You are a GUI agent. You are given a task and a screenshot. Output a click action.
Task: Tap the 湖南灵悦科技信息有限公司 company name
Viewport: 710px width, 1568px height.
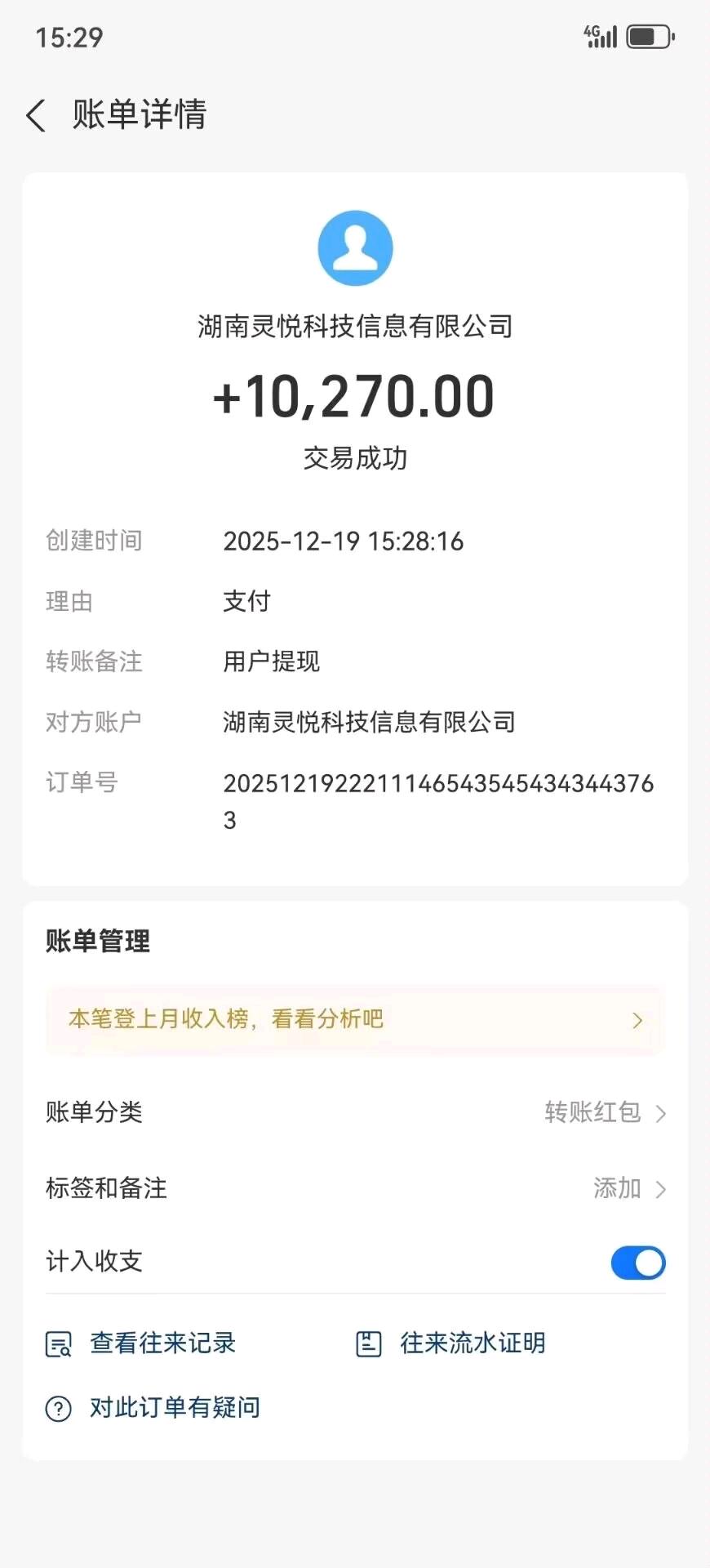coord(354,325)
